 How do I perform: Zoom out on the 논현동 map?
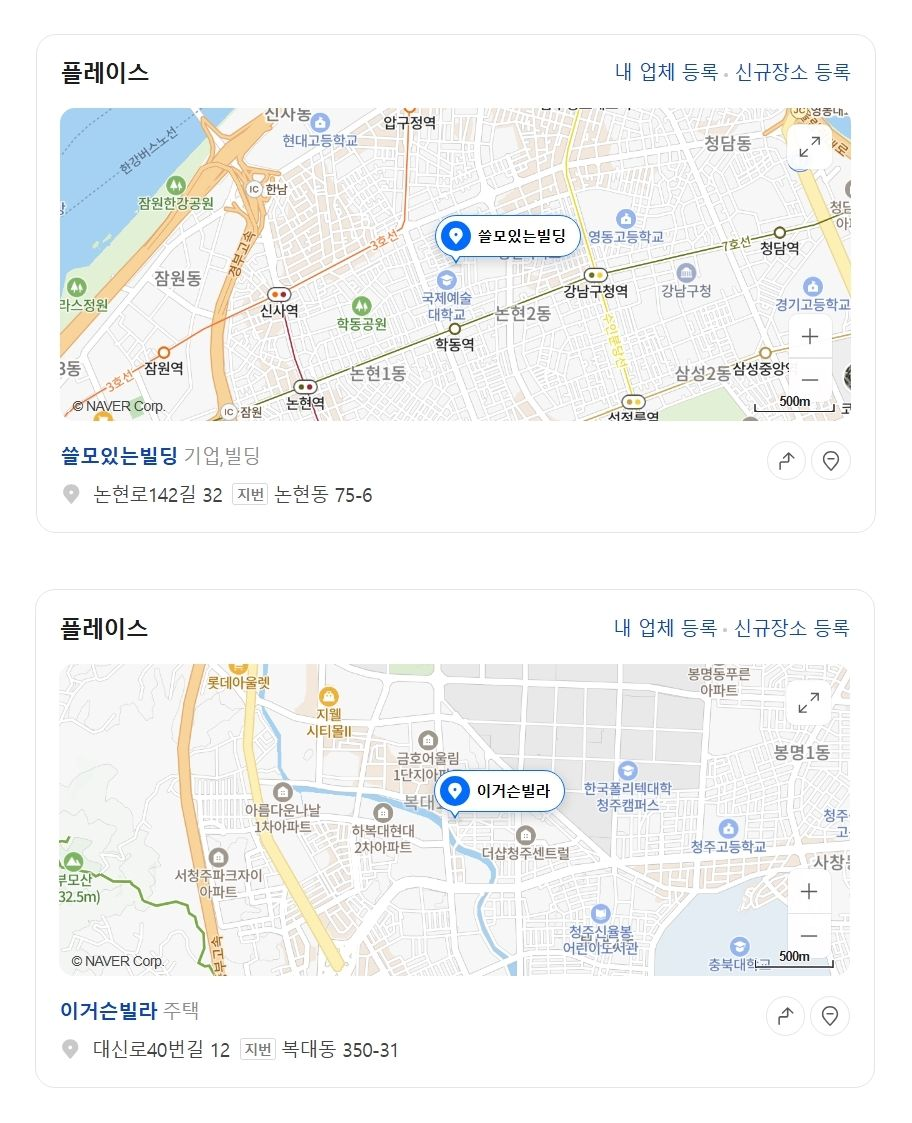[810, 379]
